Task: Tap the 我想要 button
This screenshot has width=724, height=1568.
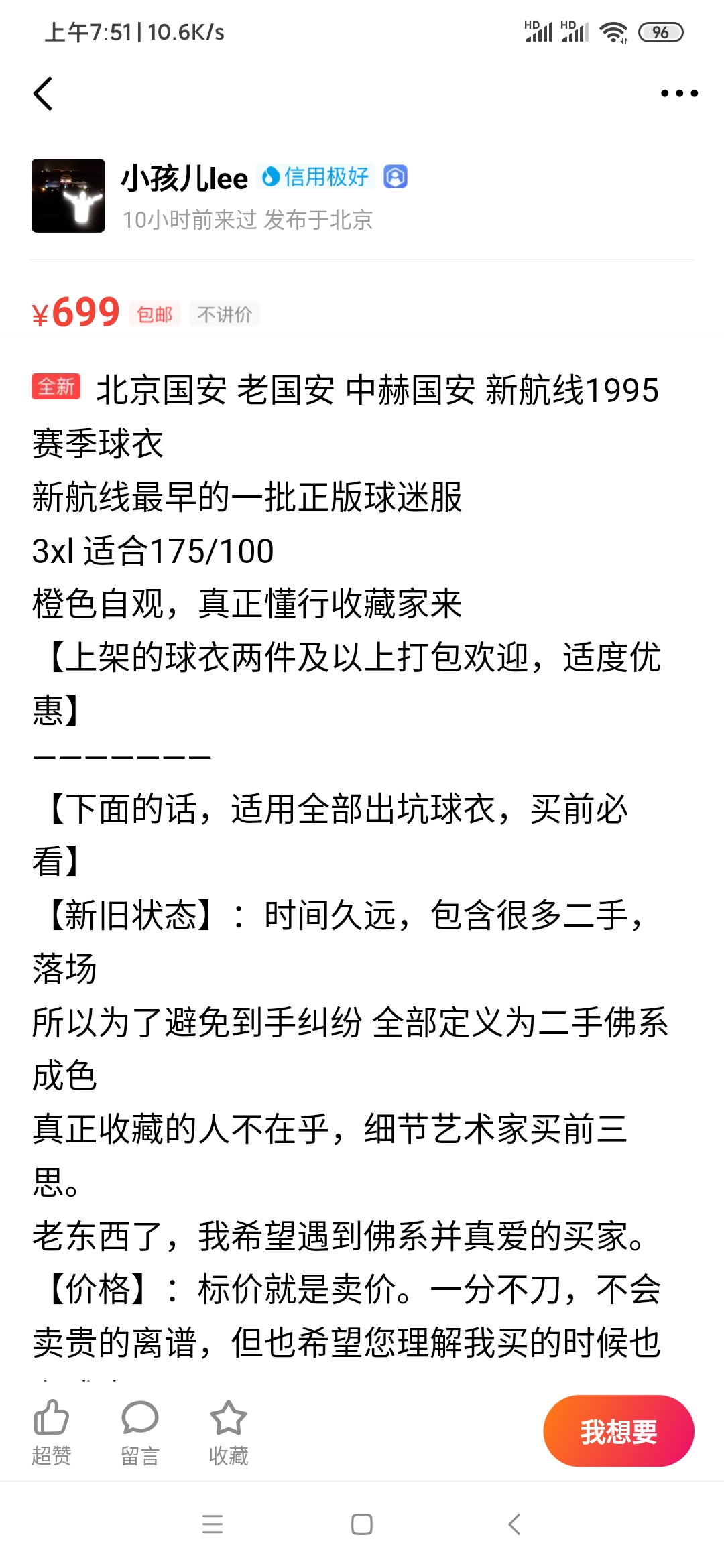Action: pyautogui.click(x=619, y=1431)
